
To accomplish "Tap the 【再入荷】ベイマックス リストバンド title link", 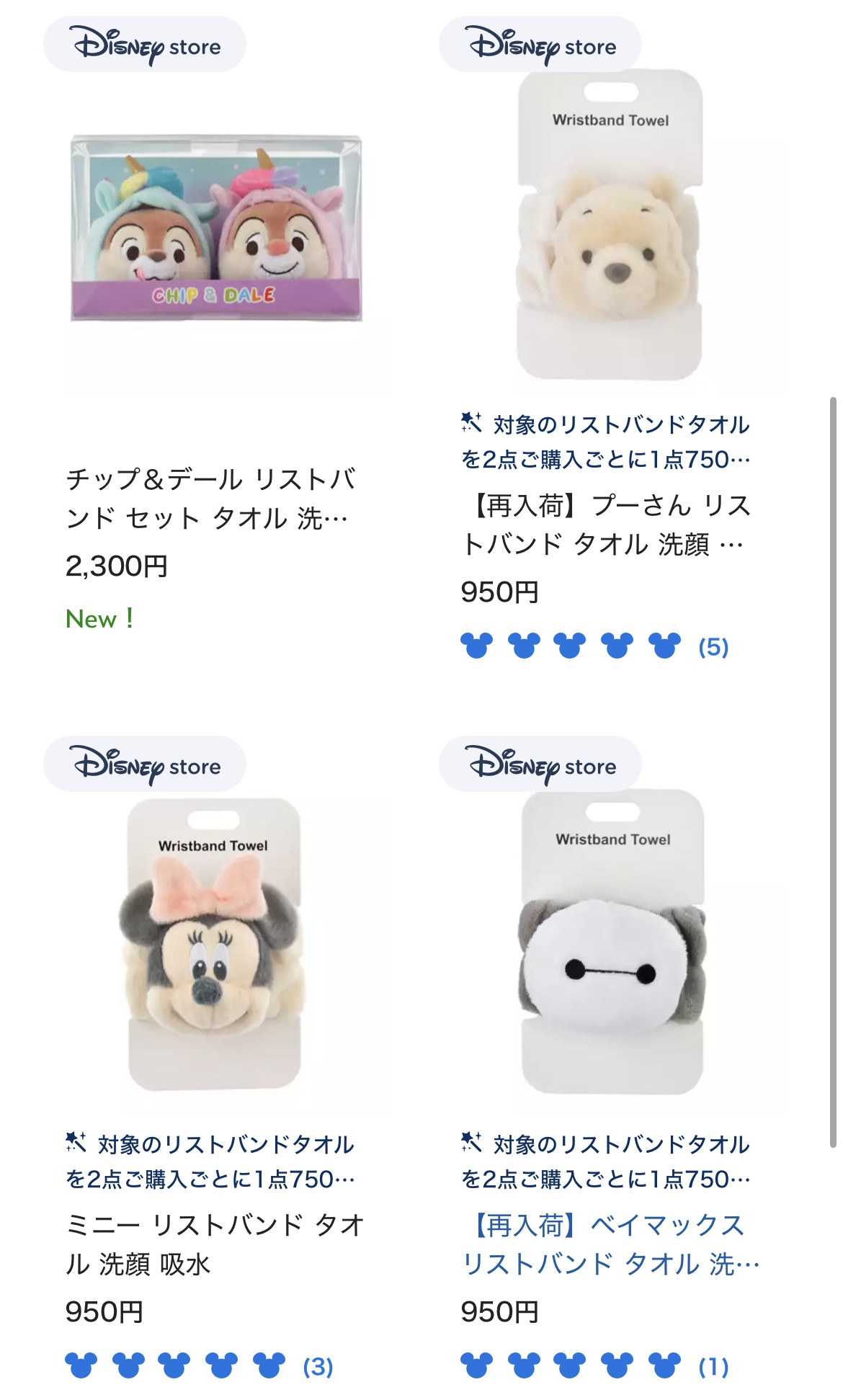I will point(610,1244).
